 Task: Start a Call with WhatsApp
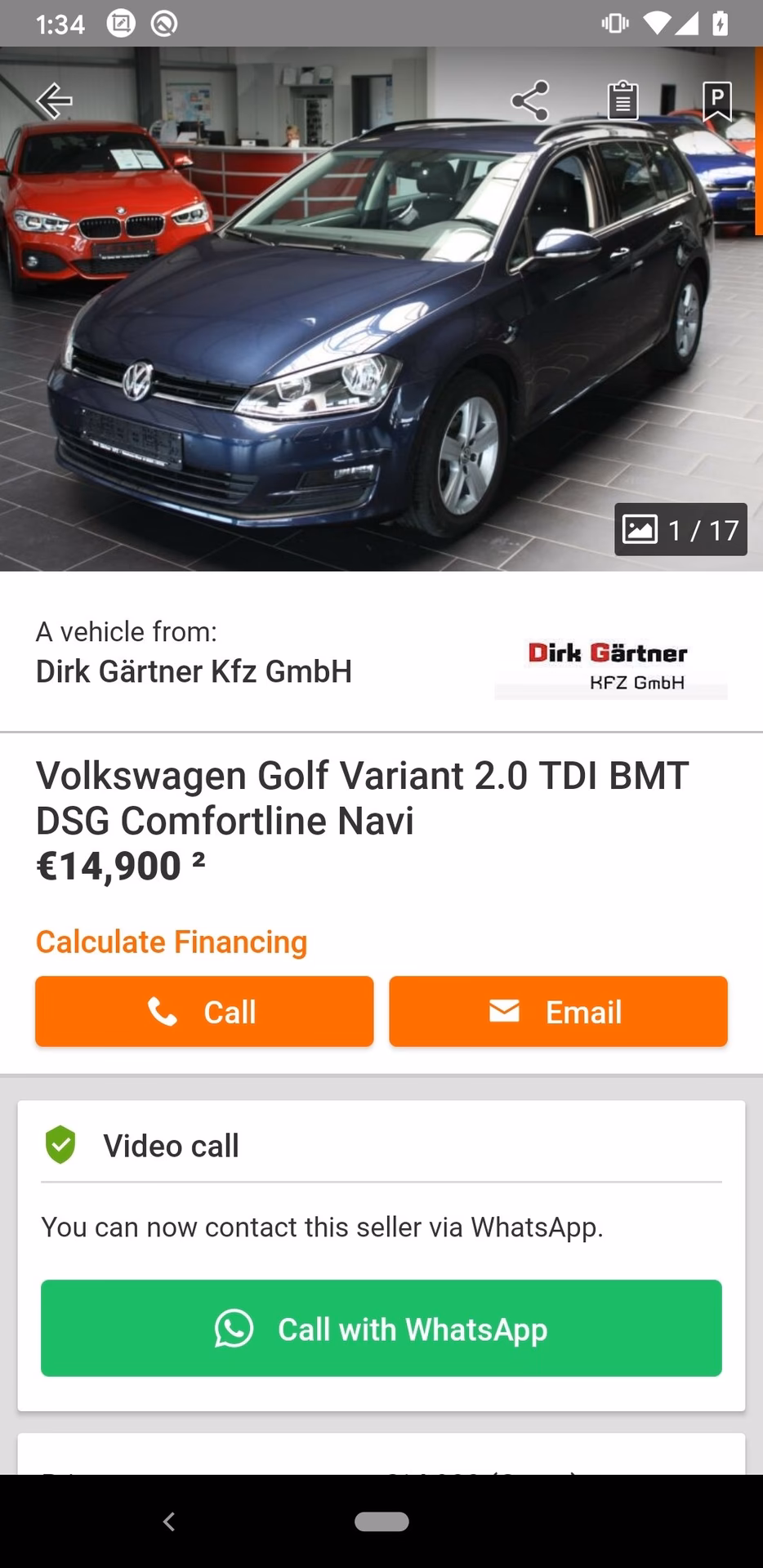381,1329
